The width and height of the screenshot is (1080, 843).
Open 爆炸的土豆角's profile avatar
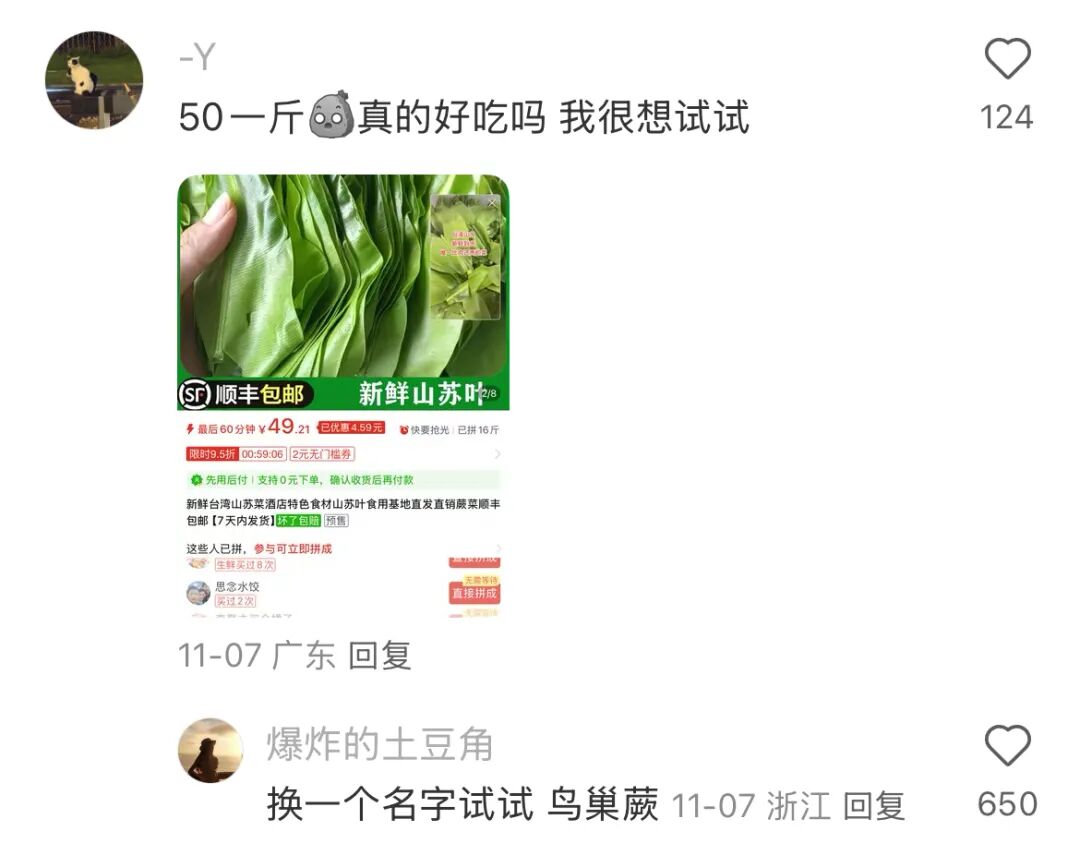210,750
